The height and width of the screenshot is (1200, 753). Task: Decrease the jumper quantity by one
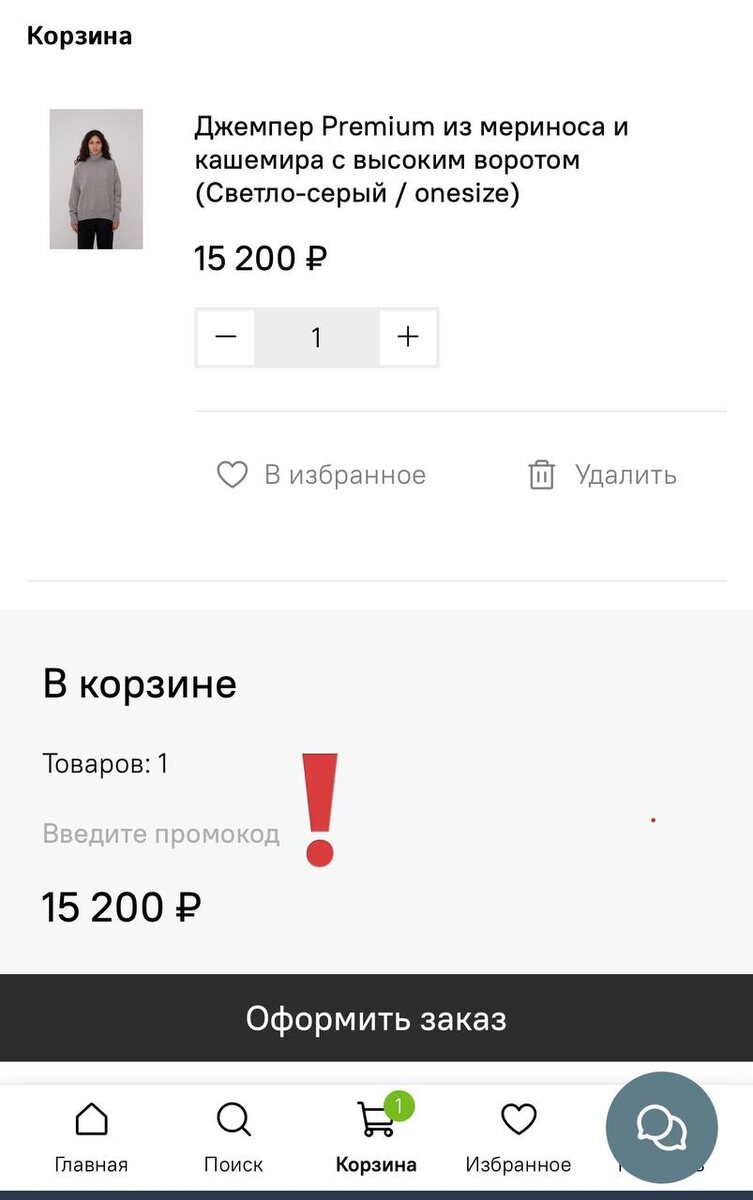pyautogui.click(x=226, y=337)
